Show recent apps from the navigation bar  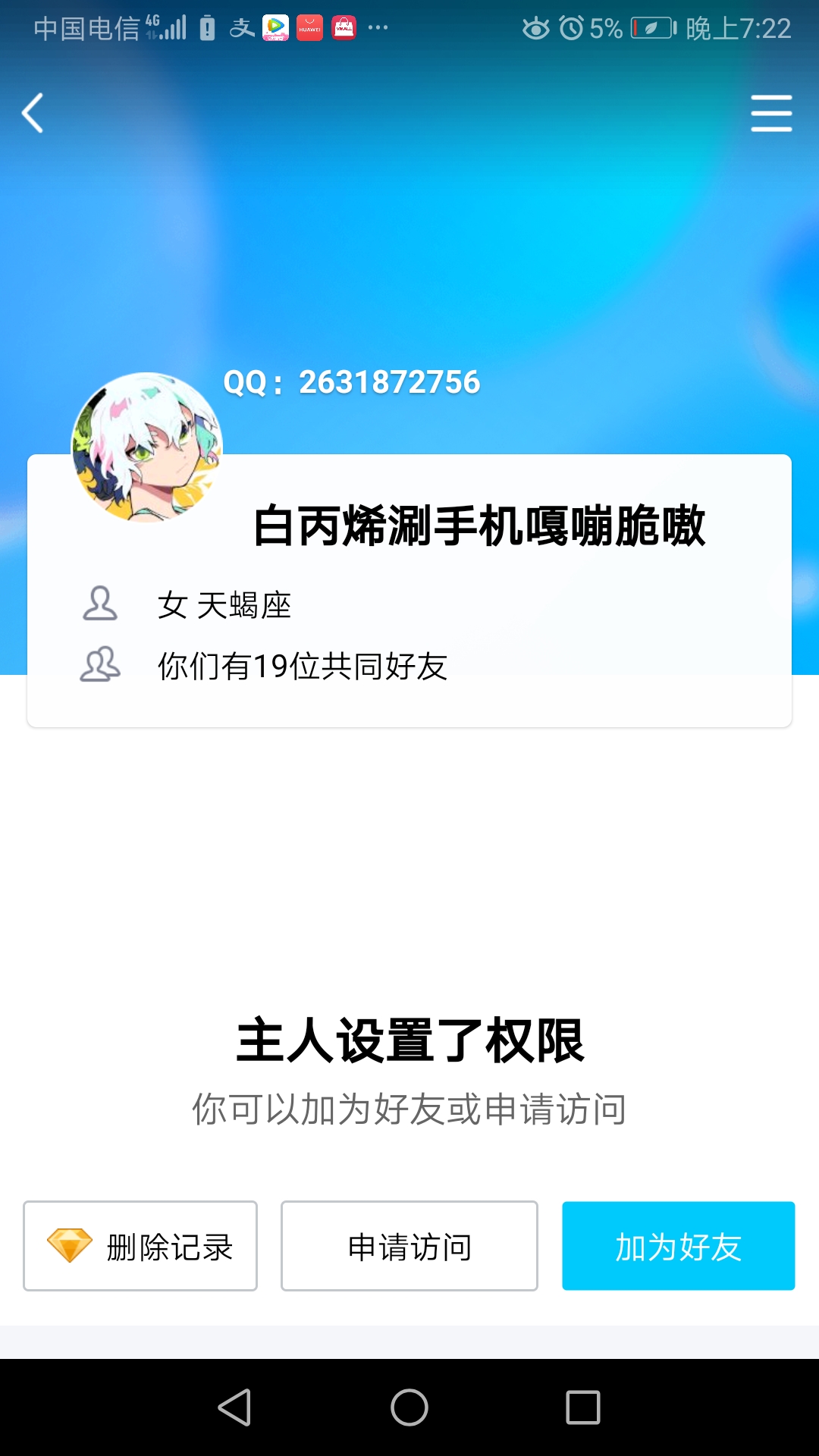pyautogui.click(x=583, y=1407)
